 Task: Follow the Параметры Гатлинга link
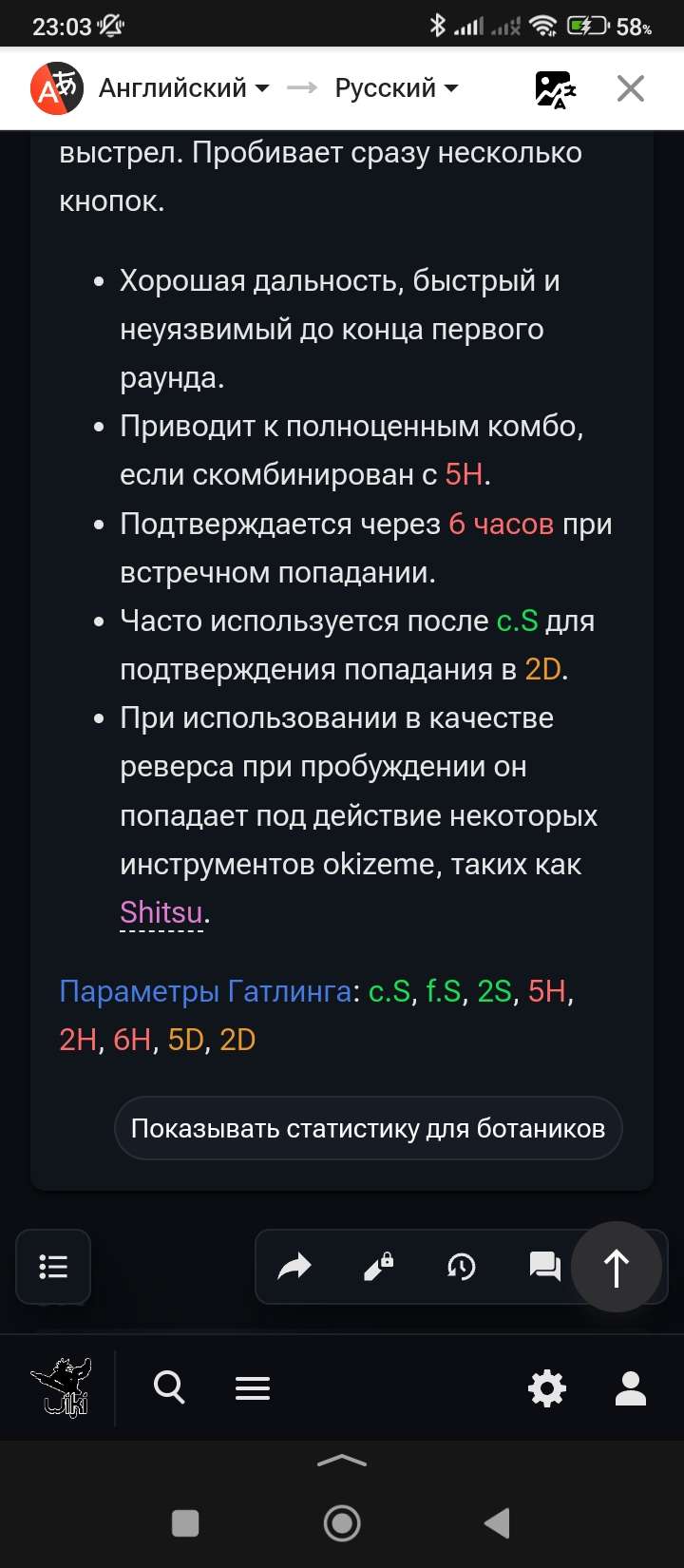point(205,991)
